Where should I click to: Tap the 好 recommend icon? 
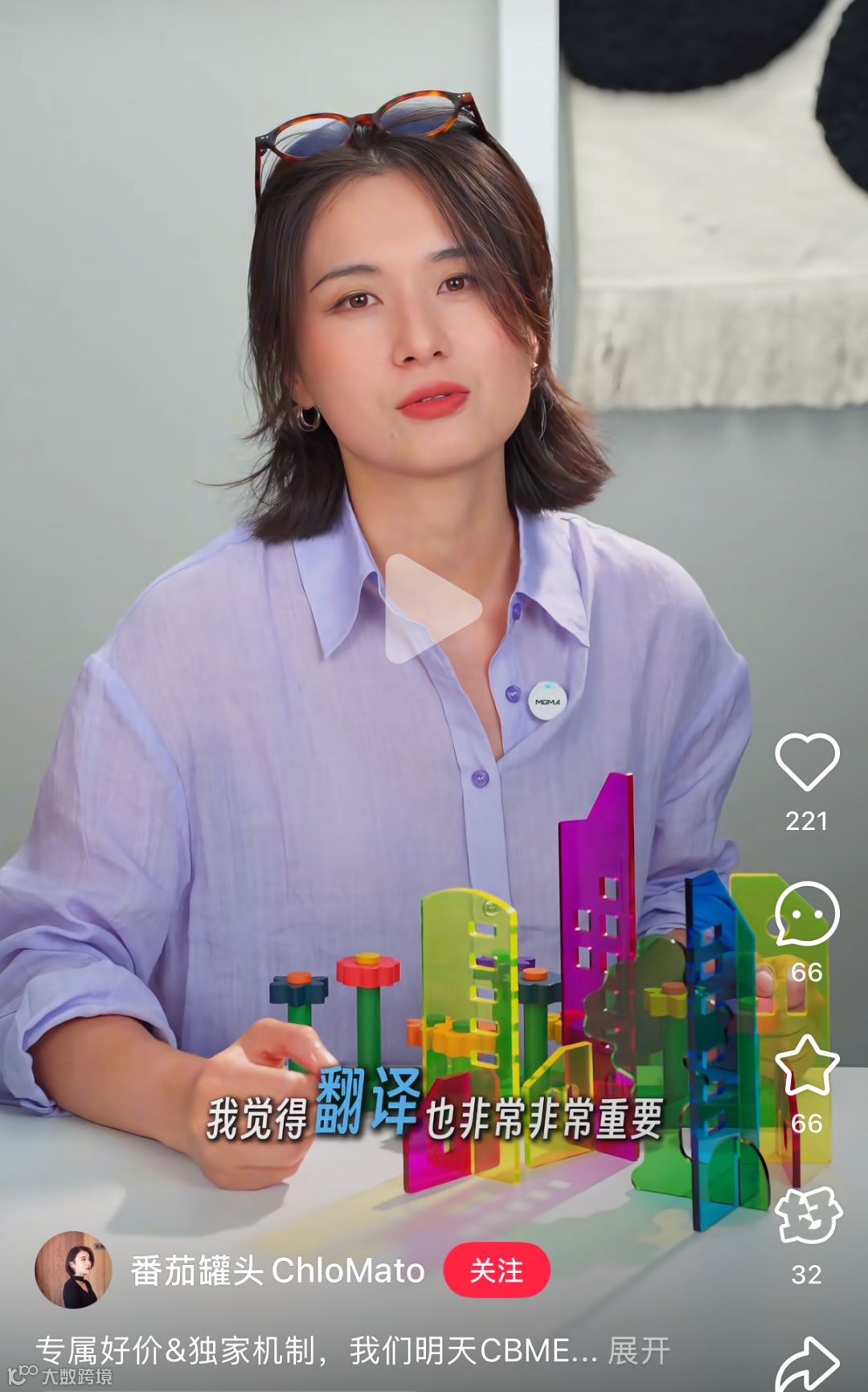(x=807, y=1216)
